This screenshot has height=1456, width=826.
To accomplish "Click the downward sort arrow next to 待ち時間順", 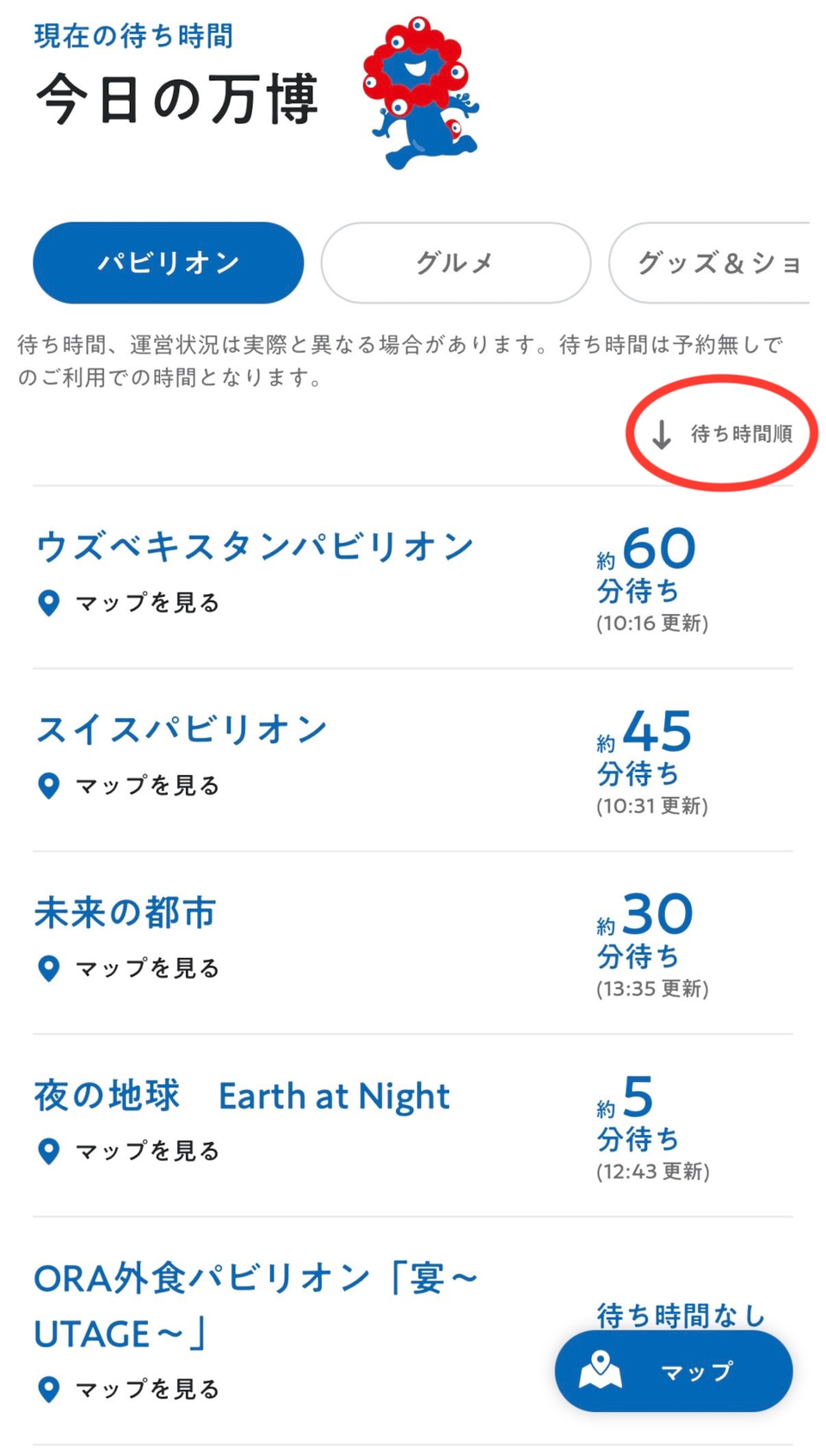I will tap(663, 433).
